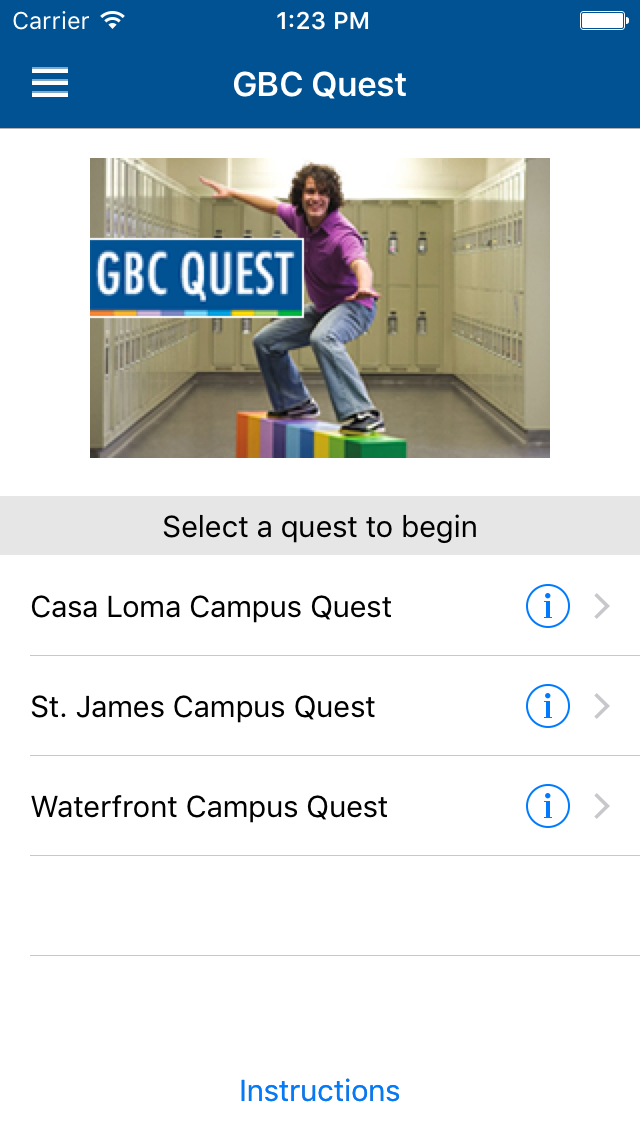Select St. James Campus Quest

coord(203,707)
